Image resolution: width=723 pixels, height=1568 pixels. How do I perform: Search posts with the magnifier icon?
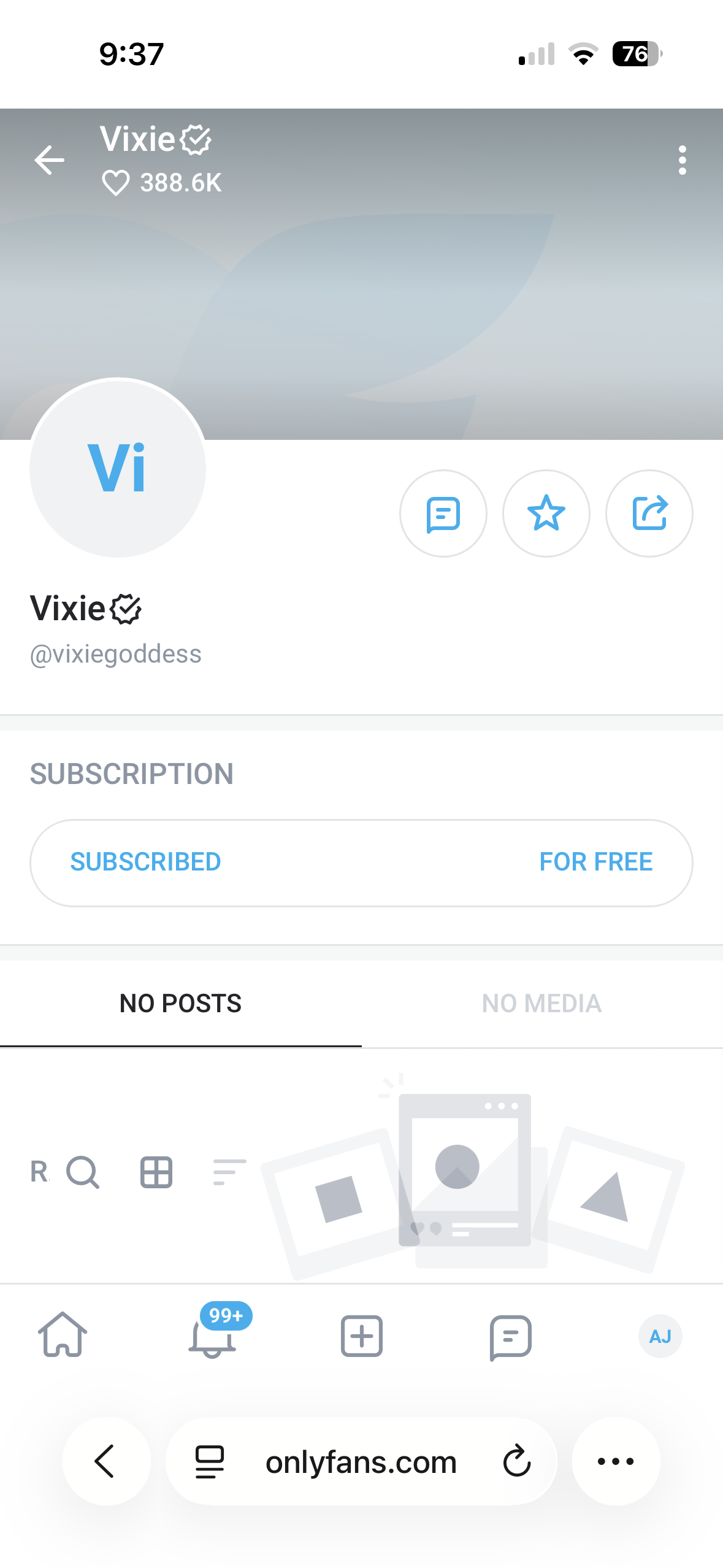coord(83,1172)
